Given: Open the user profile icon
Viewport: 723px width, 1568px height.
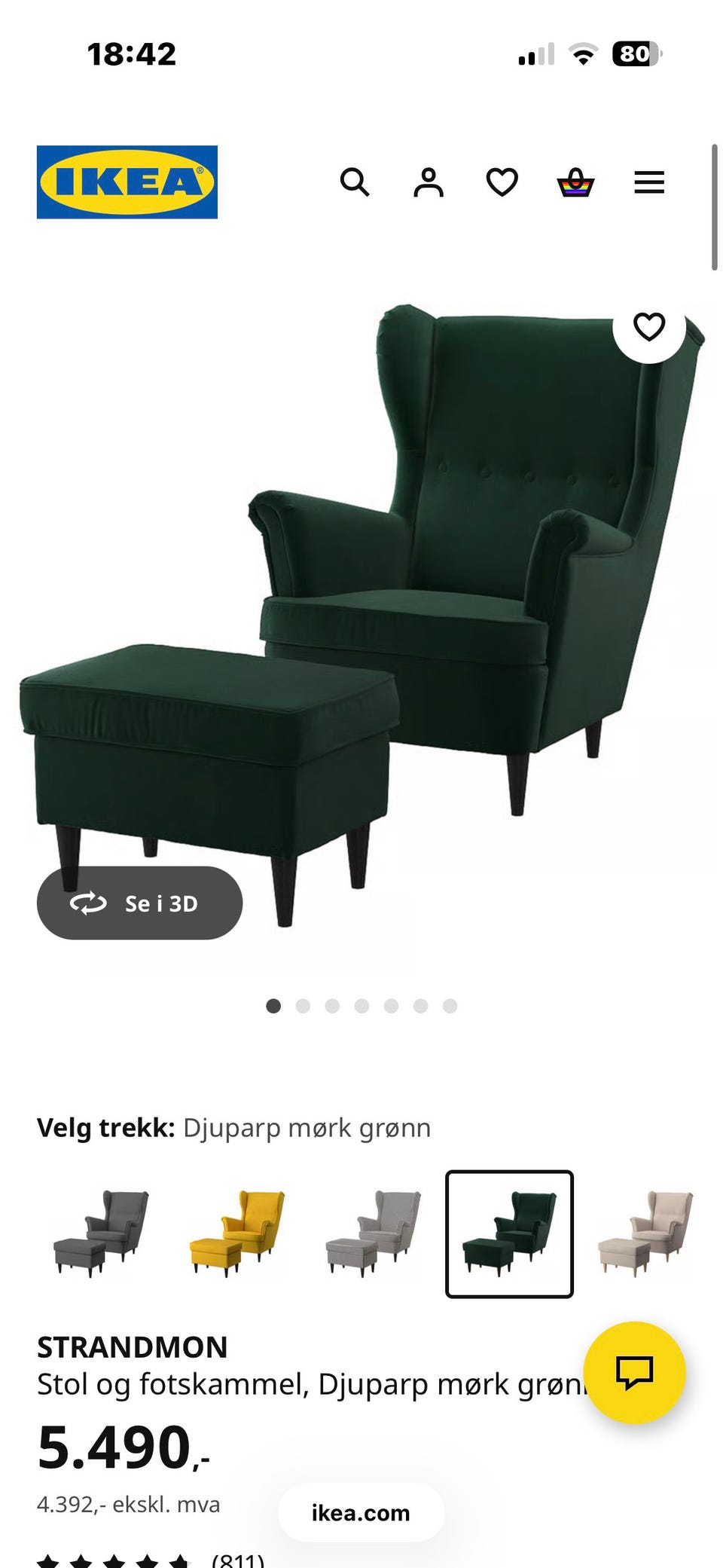Looking at the screenshot, I should click(429, 182).
